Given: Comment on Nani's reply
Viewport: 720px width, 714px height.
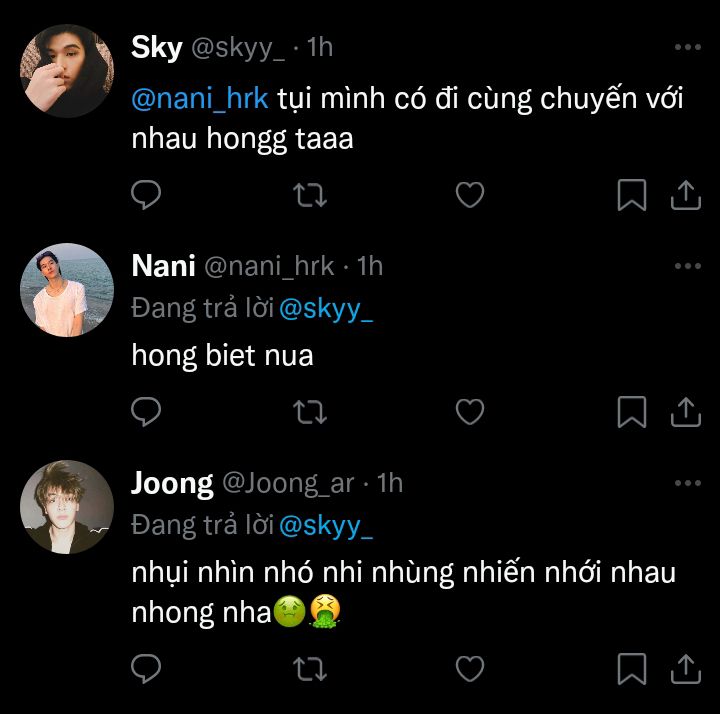Looking at the screenshot, I should click(146, 411).
